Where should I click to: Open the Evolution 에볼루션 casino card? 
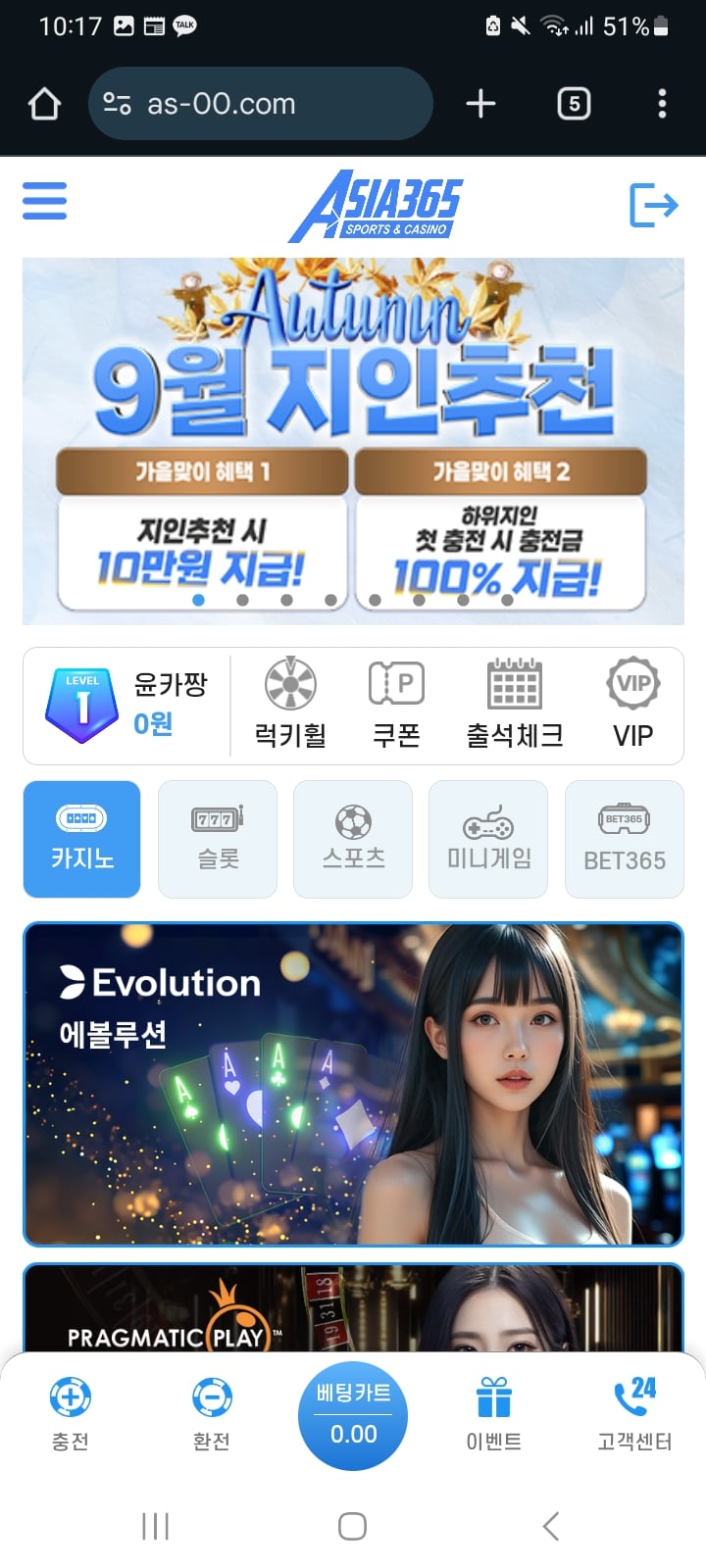click(x=353, y=1084)
